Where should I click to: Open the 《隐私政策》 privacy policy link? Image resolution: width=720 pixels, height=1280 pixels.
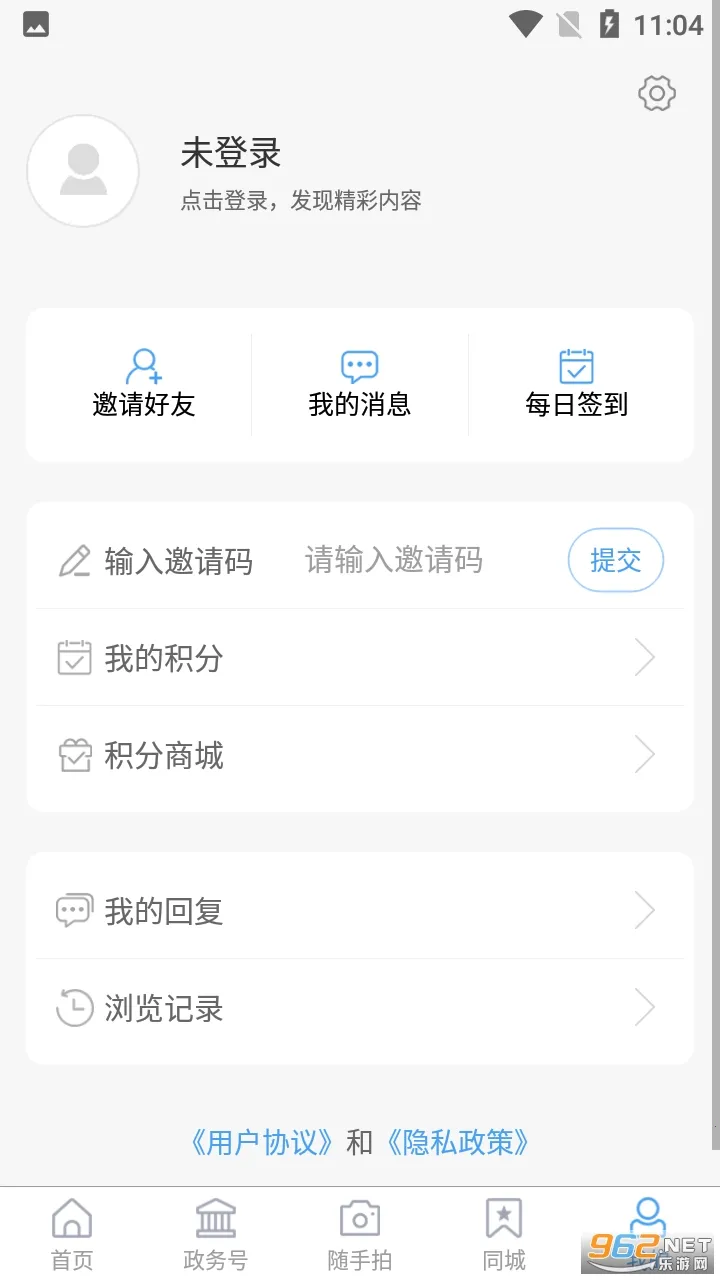click(457, 1142)
